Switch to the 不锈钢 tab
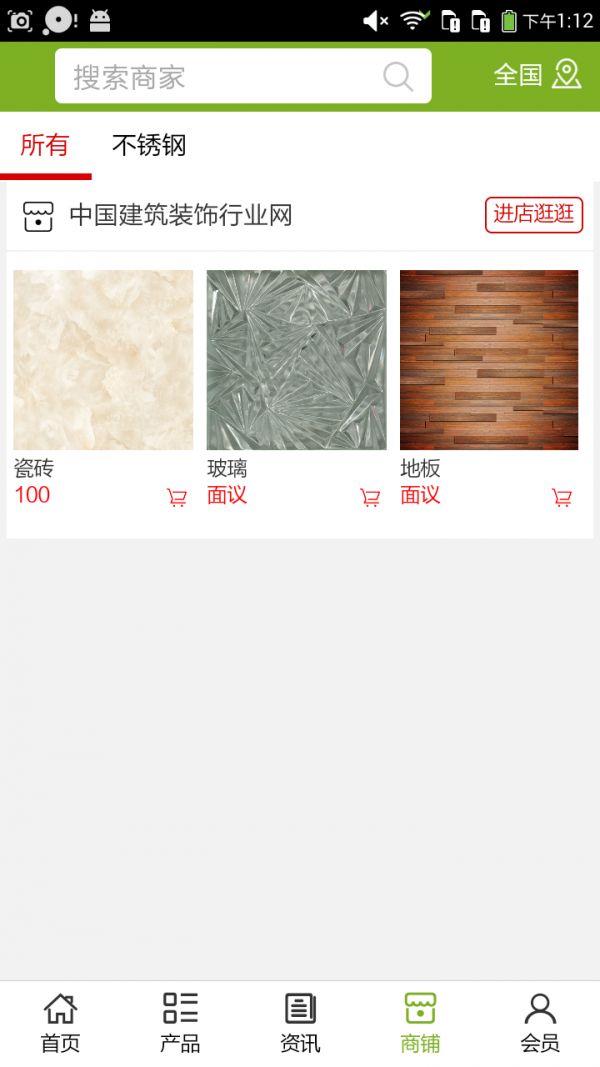 pos(149,145)
